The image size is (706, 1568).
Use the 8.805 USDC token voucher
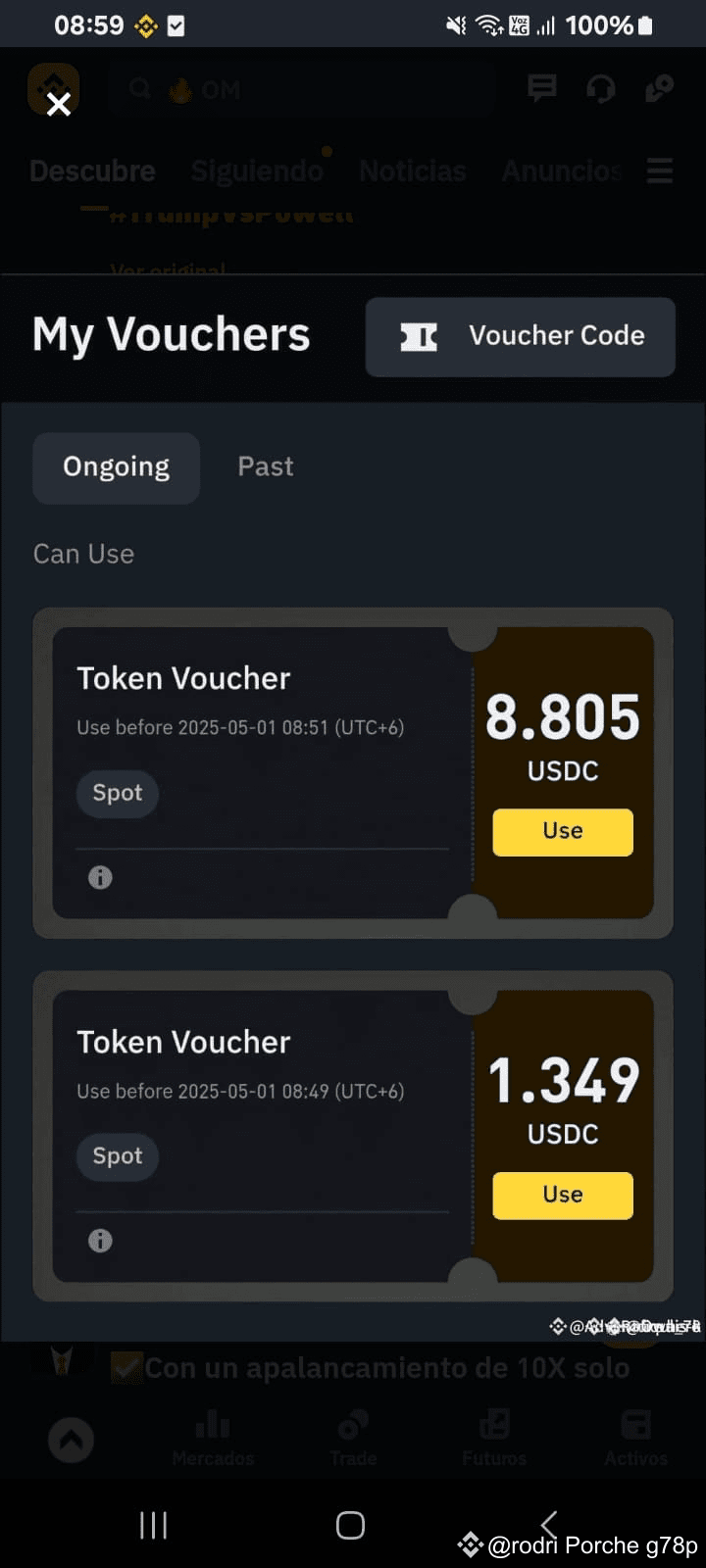pyautogui.click(x=562, y=831)
